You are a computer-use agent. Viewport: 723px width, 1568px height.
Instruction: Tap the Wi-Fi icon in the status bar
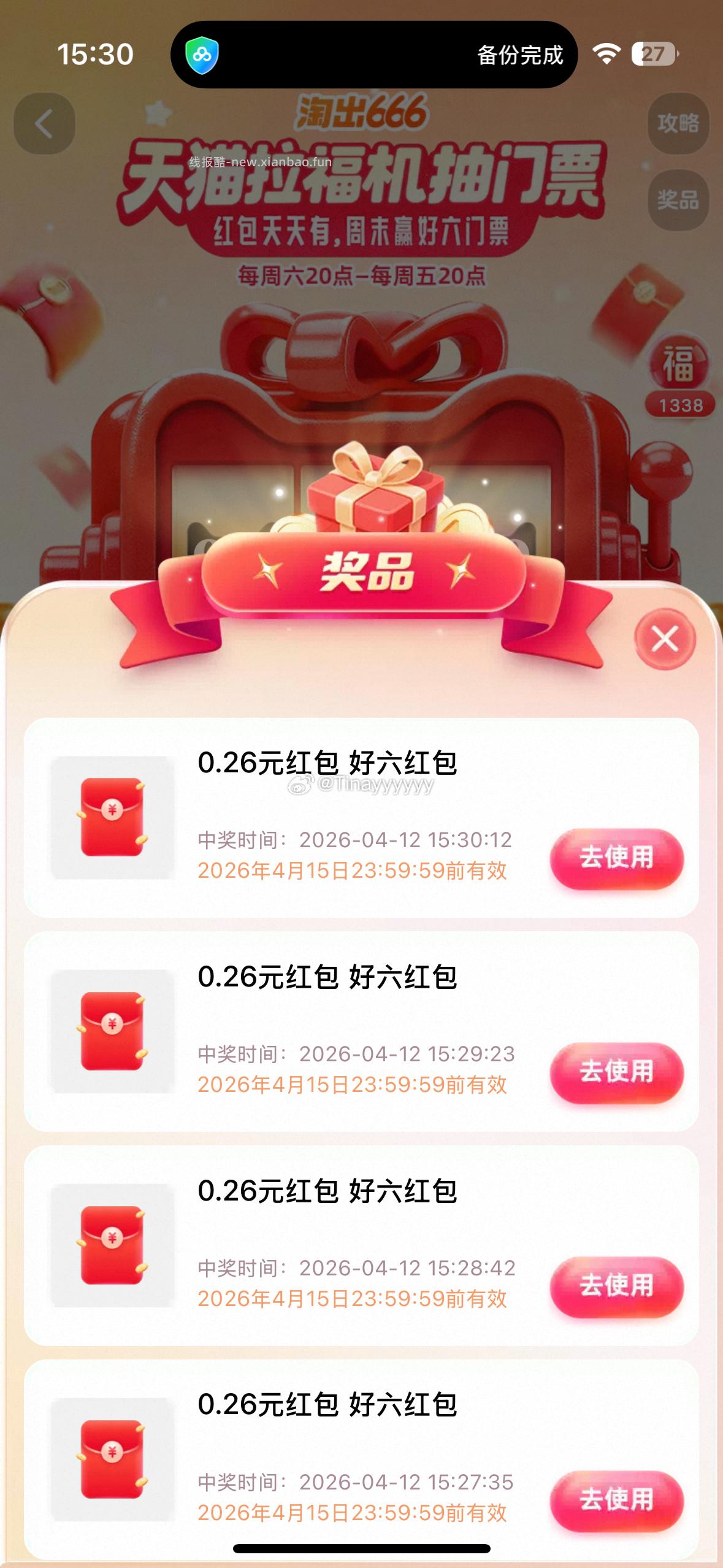coord(606,55)
